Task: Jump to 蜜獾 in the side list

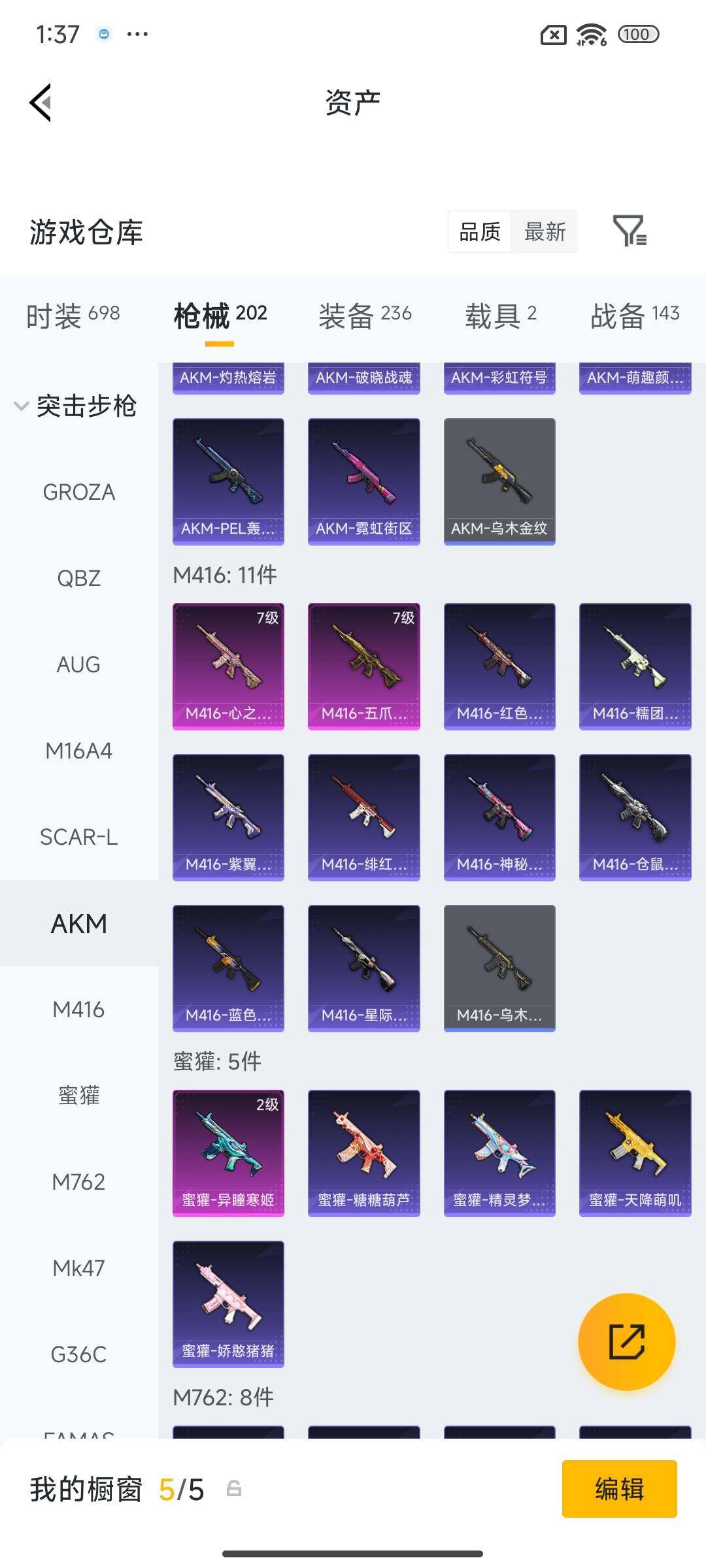Action: coord(79,1096)
